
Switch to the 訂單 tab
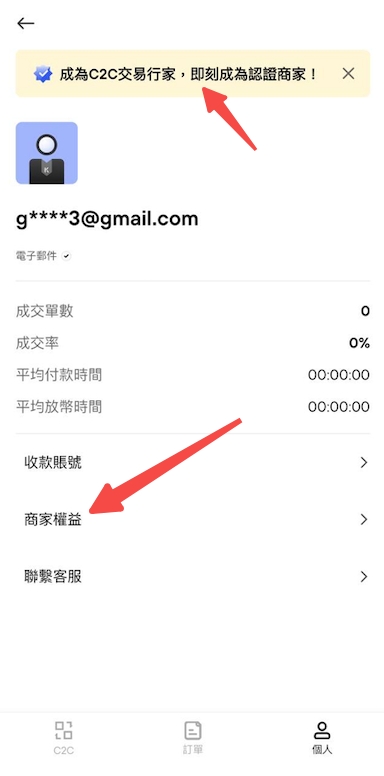(x=192, y=738)
